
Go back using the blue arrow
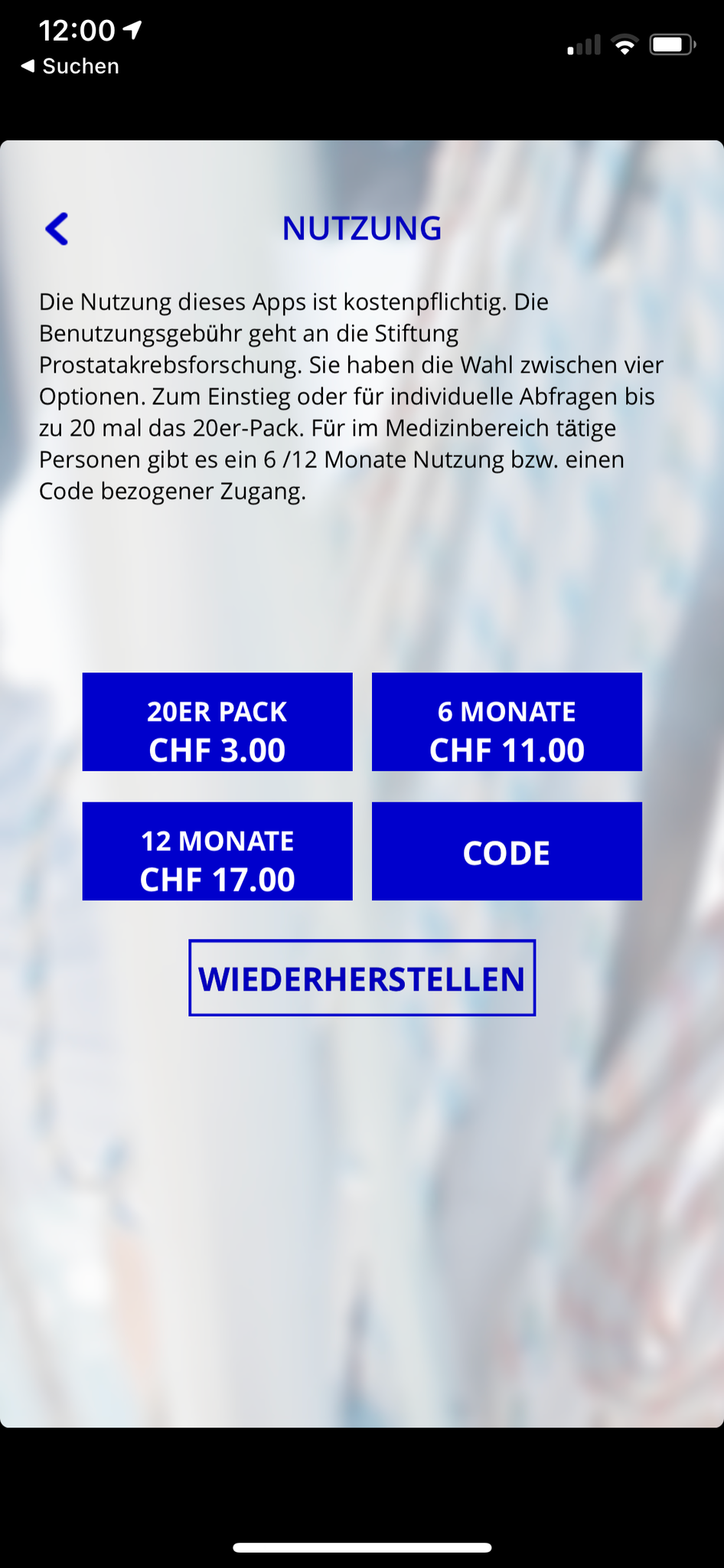coord(57,229)
